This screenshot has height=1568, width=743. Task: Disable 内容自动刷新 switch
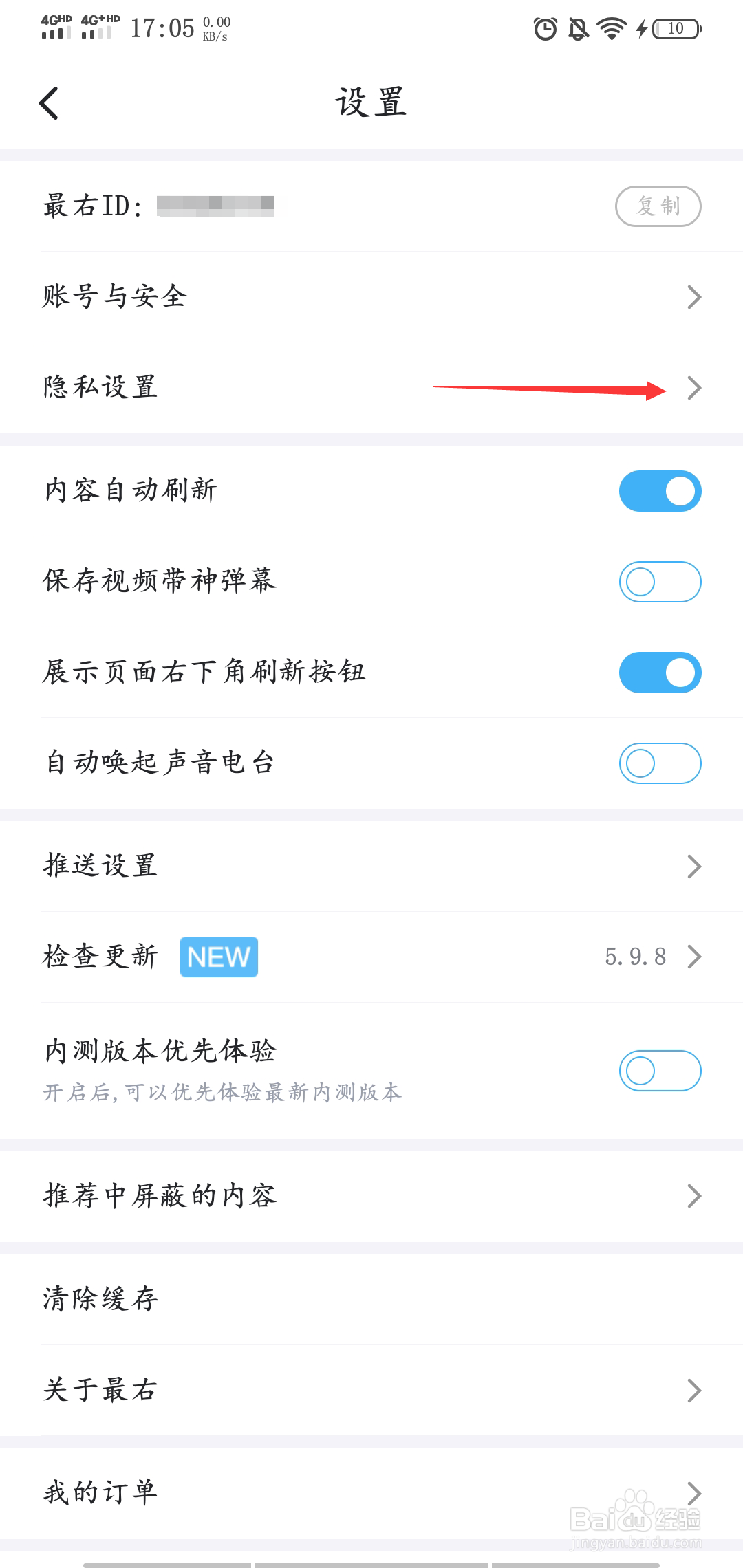pyautogui.click(x=659, y=491)
